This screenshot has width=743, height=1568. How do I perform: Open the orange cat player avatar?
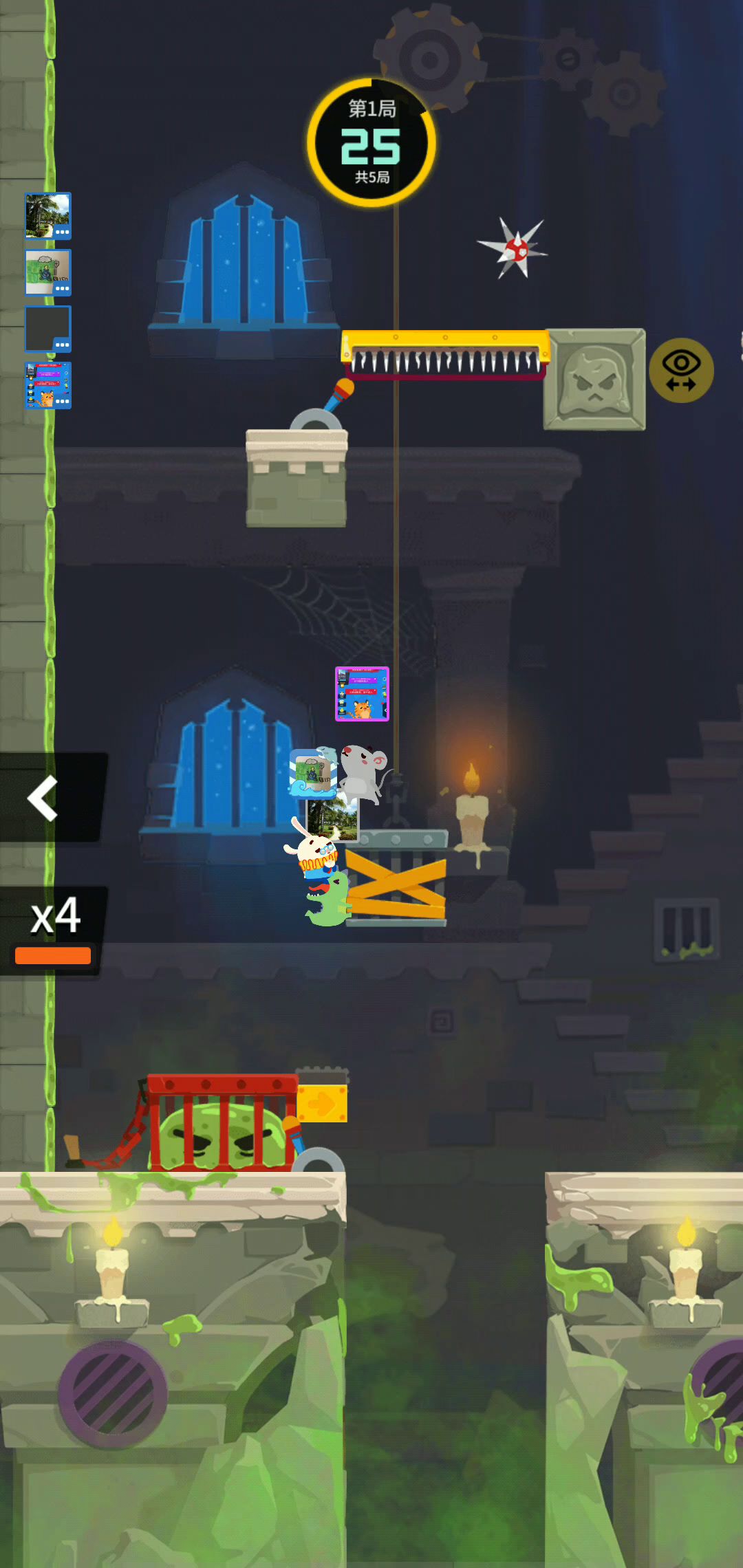click(47, 385)
